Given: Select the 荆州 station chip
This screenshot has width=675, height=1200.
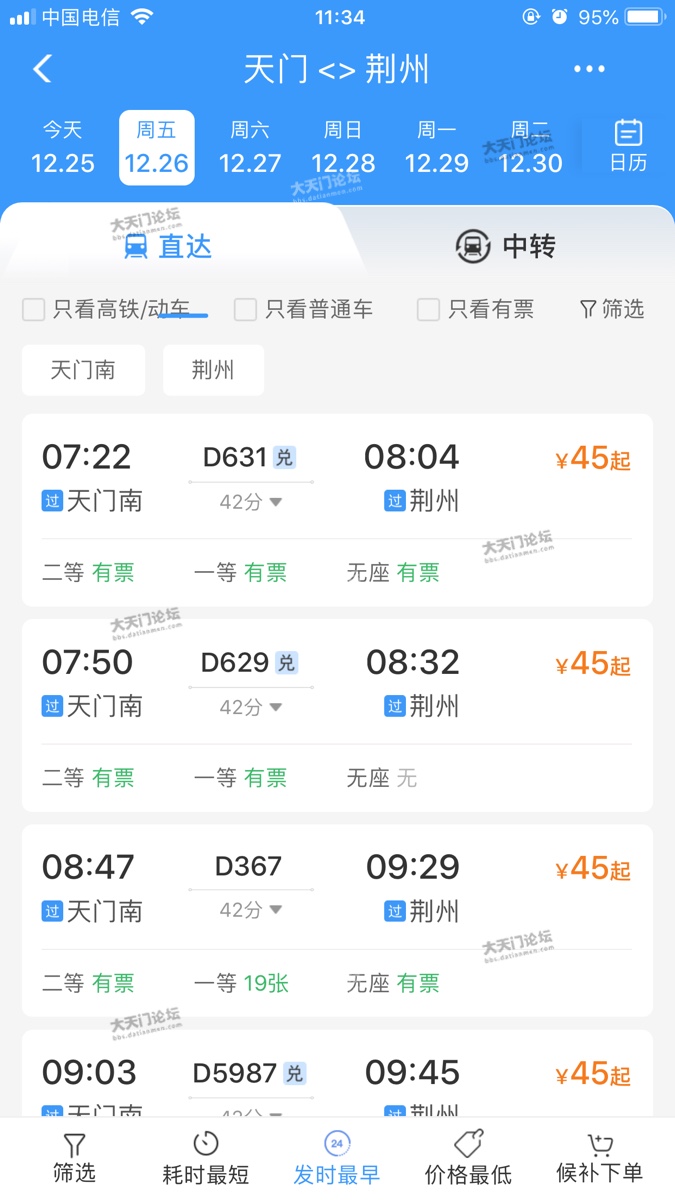Looking at the screenshot, I should (x=213, y=370).
